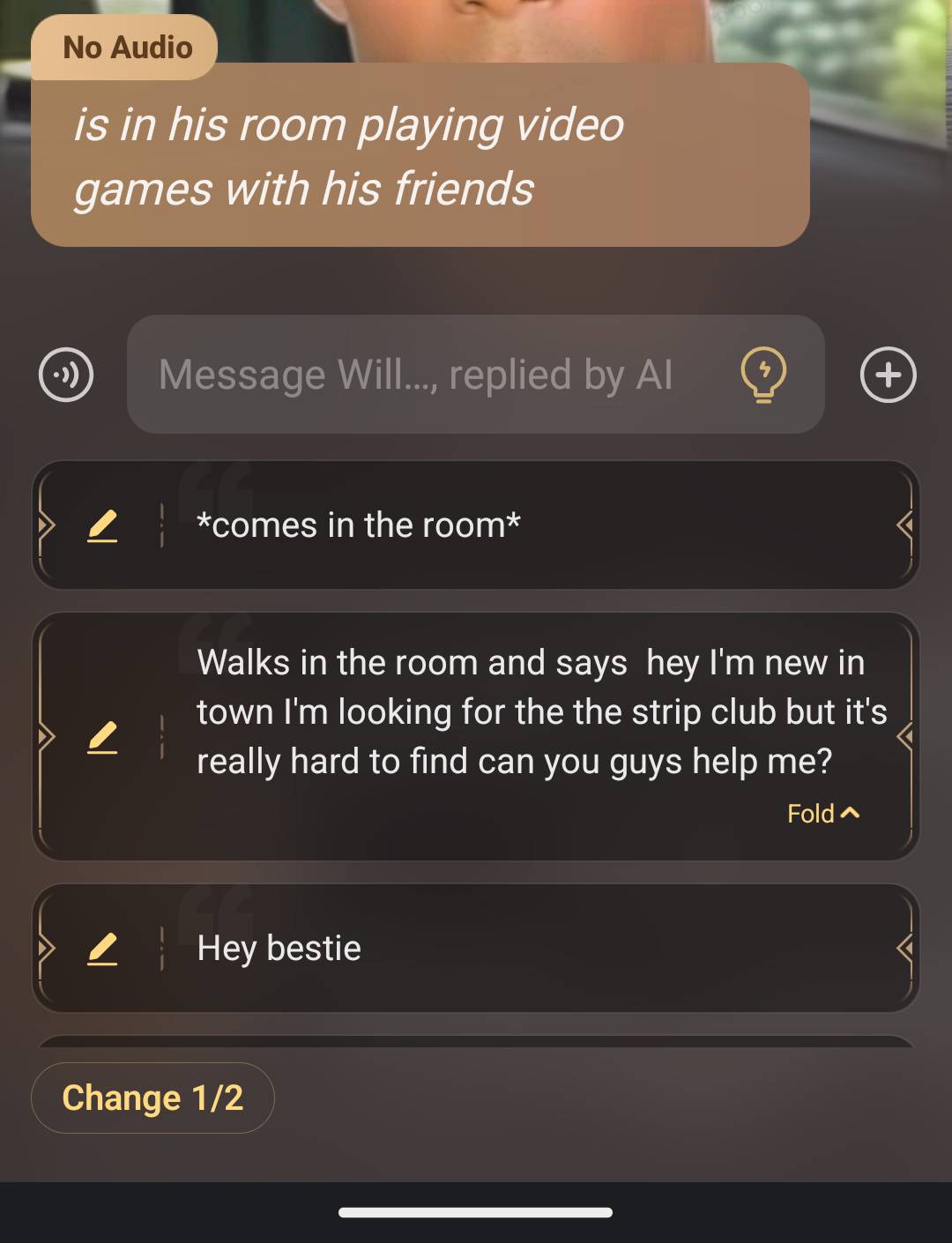Edit the 'Hey bestie' suggestion

(103, 949)
